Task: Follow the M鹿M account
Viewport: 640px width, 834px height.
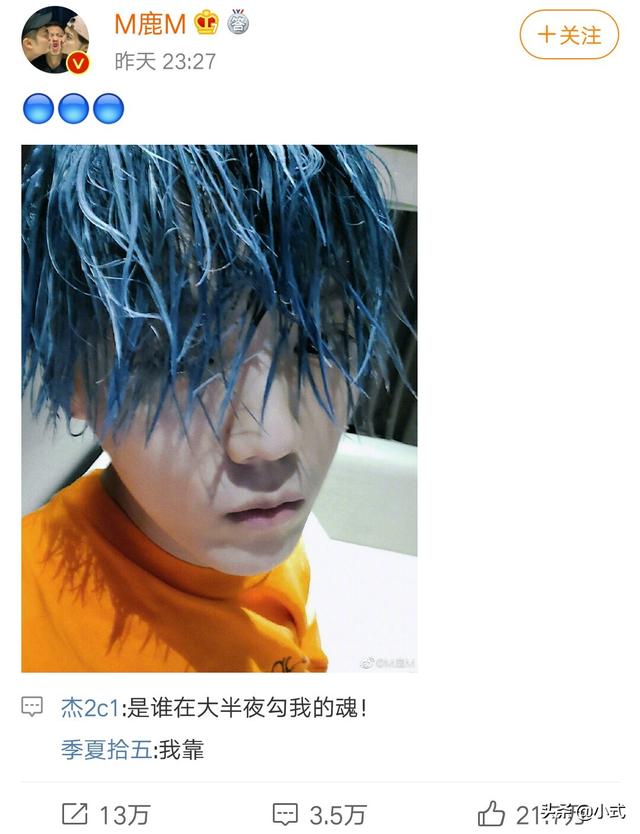Action: [569, 35]
